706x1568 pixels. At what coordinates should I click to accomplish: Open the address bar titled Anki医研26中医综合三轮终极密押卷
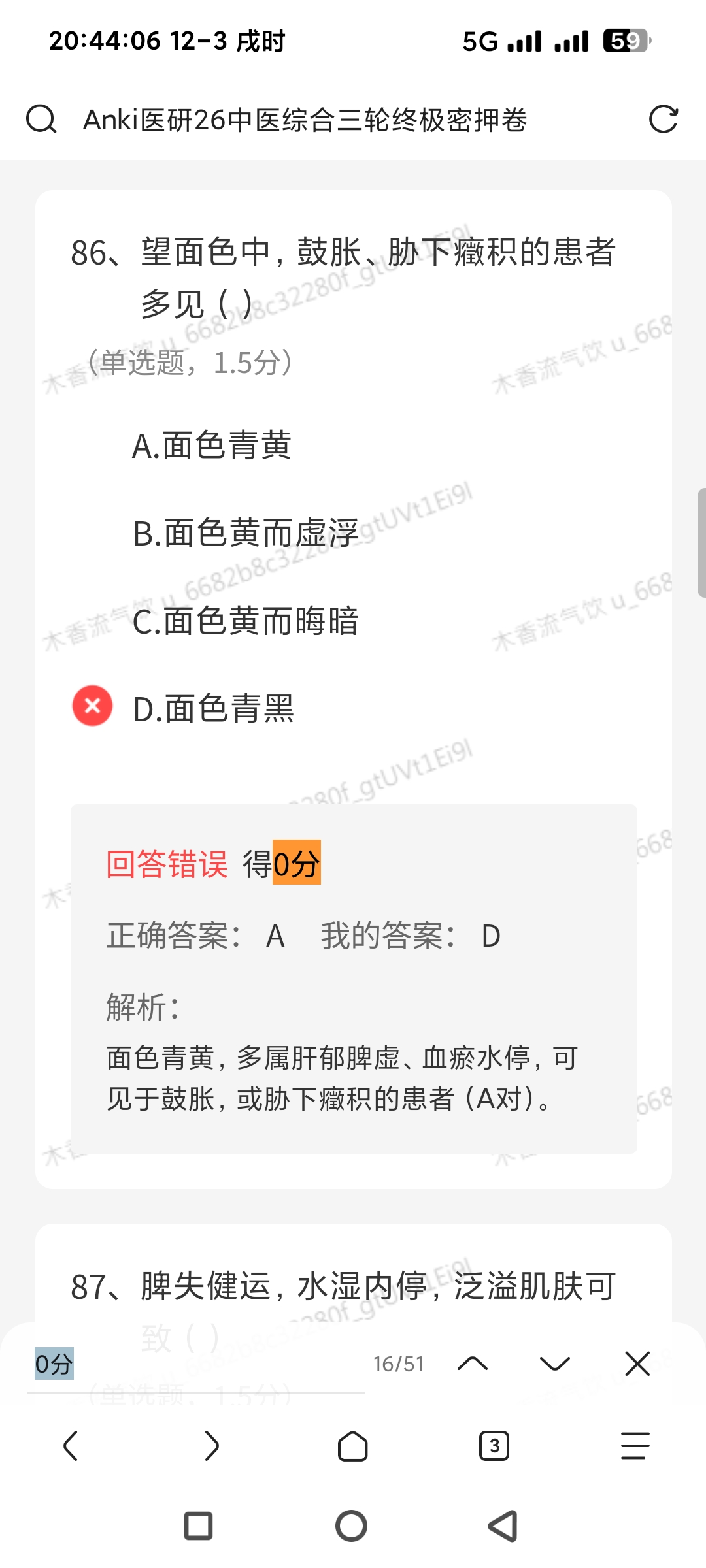305,120
